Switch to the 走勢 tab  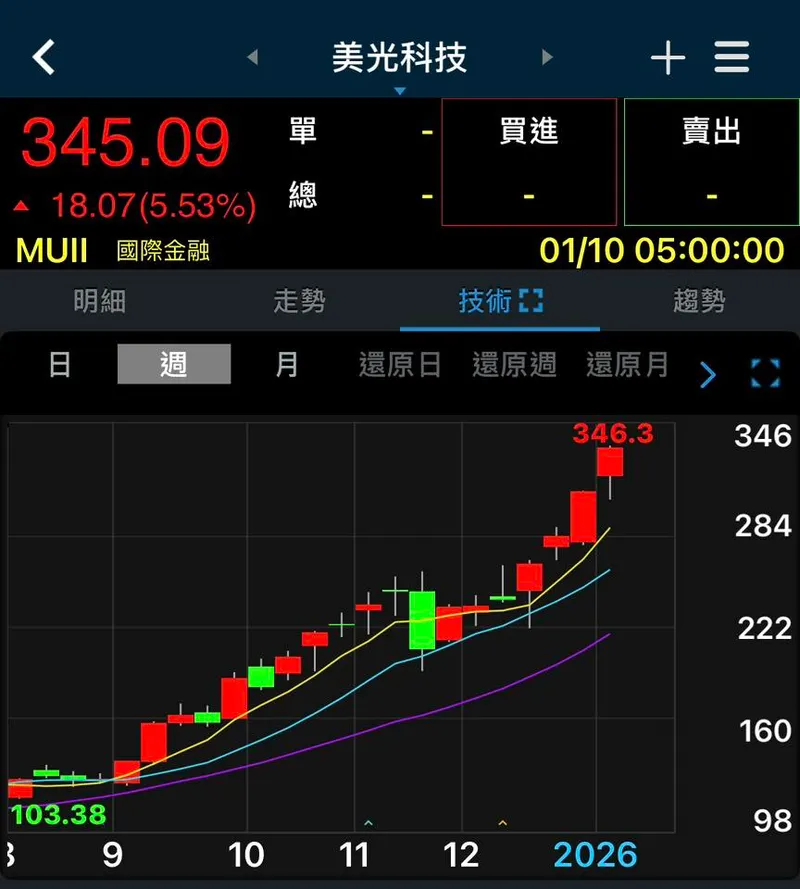[300, 301]
